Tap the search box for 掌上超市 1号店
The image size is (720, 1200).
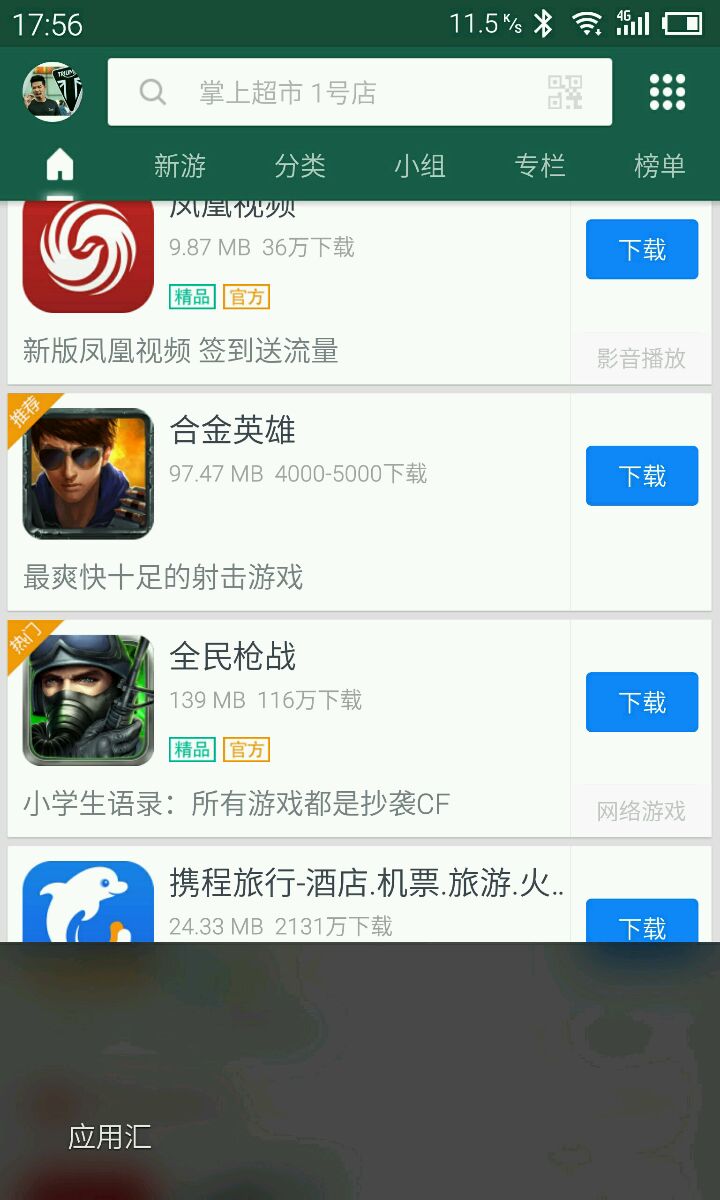coord(330,93)
